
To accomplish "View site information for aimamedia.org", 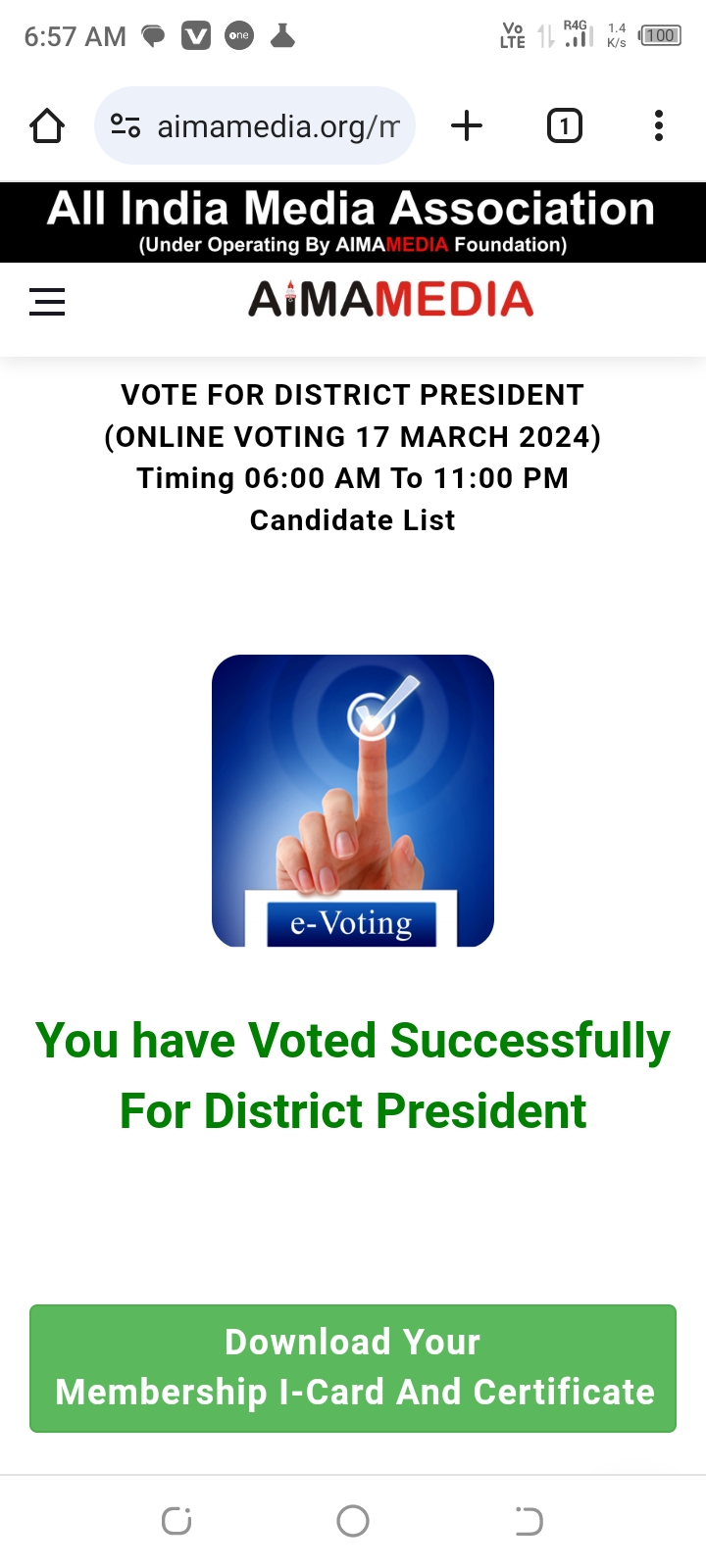I will pyautogui.click(x=126, y=126).
